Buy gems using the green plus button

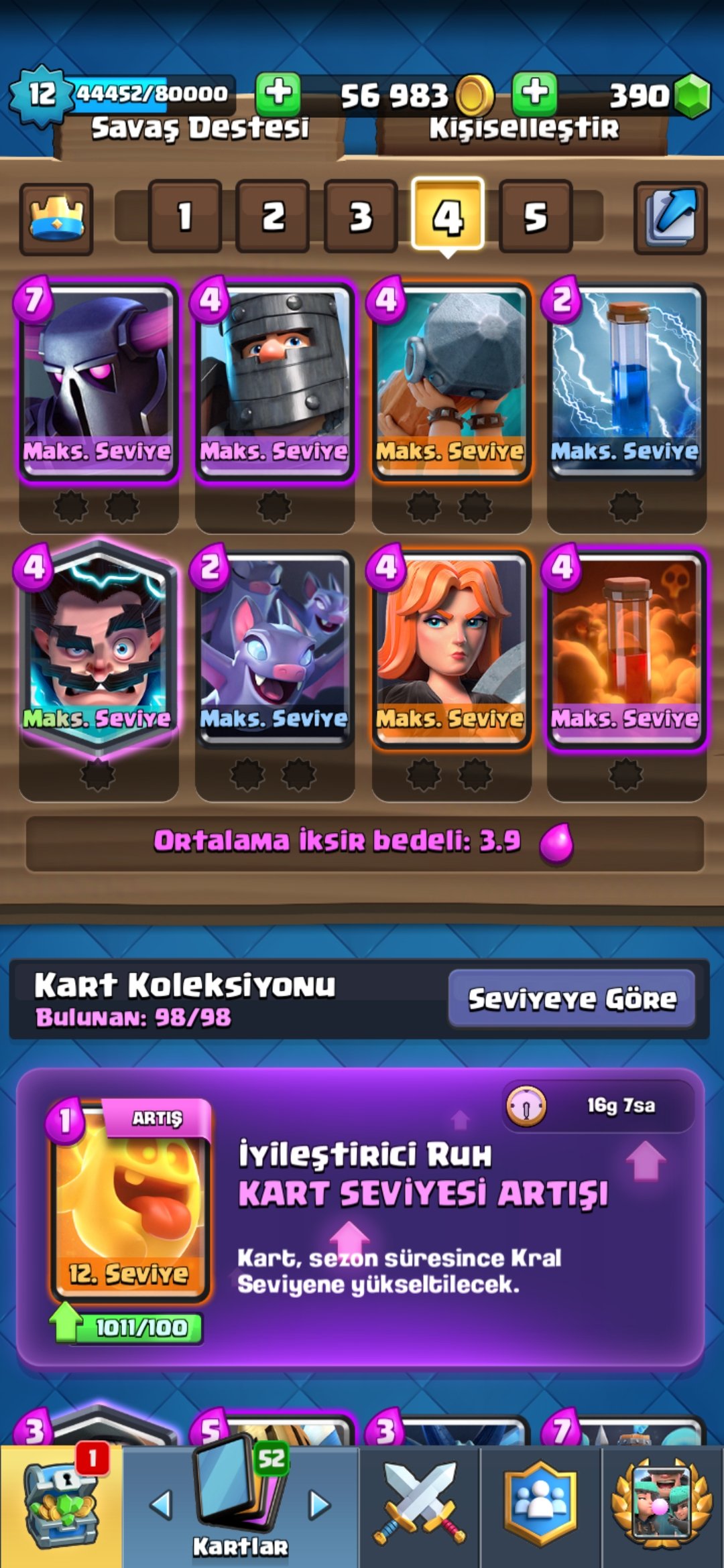tap(534, 92)
